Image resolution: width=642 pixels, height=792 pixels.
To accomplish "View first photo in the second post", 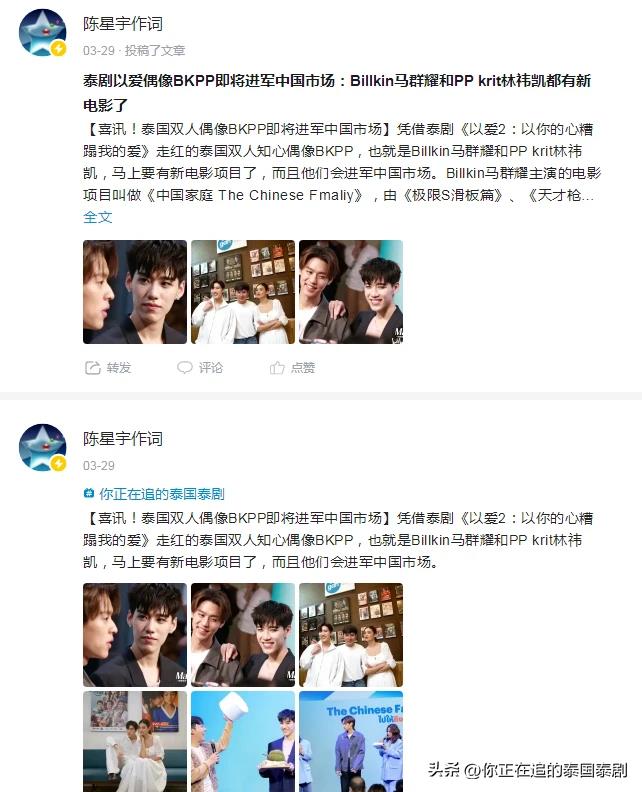I will [134, 634].
